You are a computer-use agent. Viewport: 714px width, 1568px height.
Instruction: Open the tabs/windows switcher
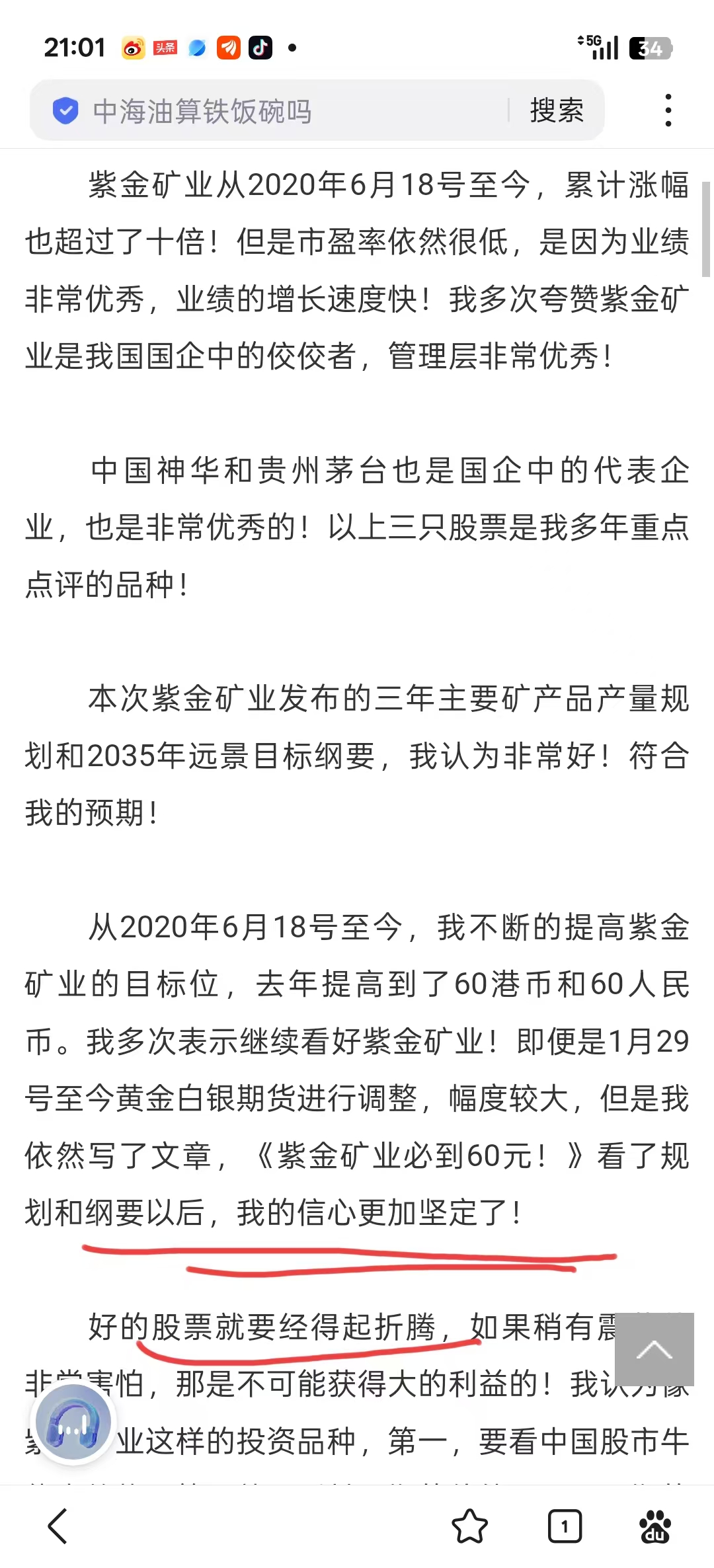point(565,1526)
